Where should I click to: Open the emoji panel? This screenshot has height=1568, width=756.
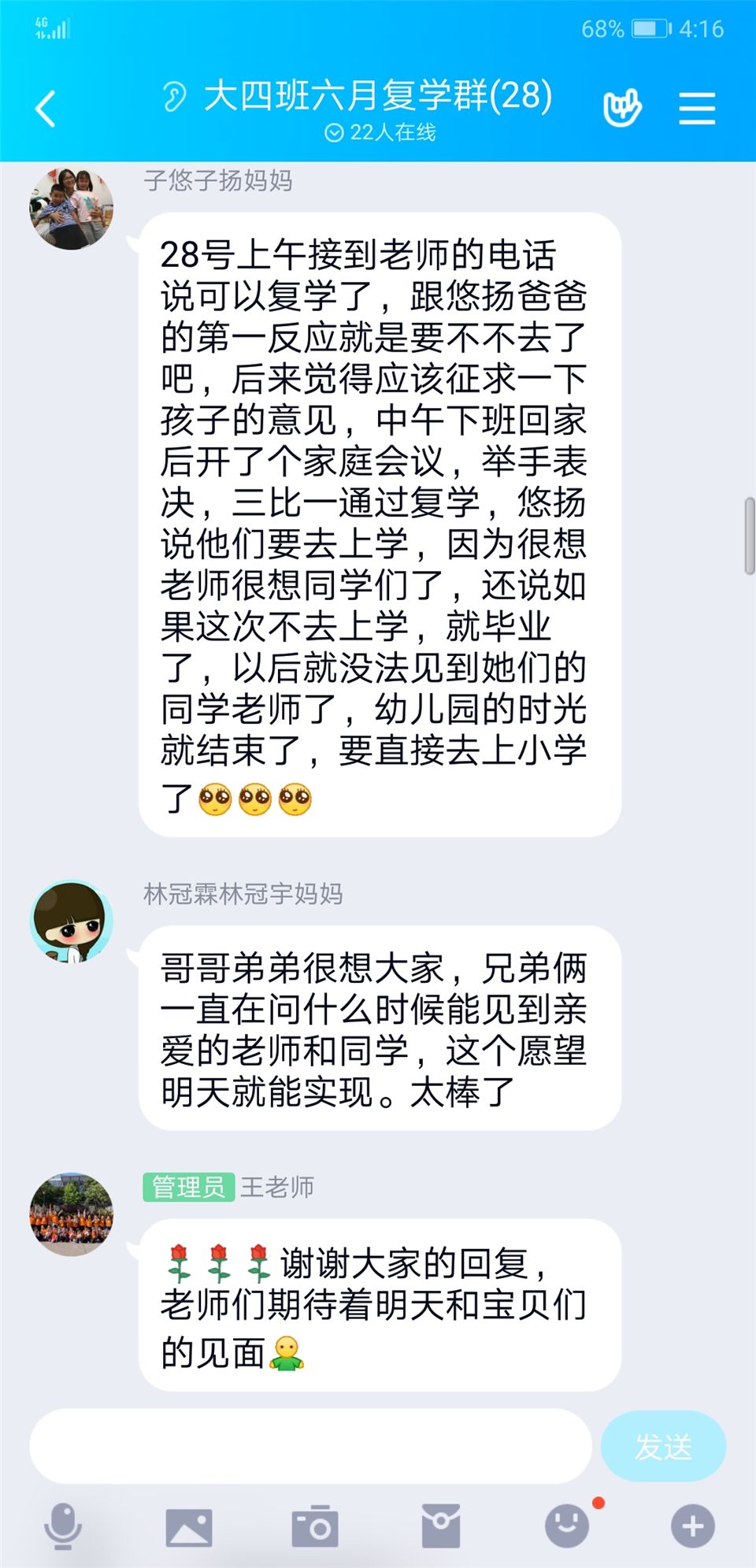pyautogui.click(x=567, y=1526)
